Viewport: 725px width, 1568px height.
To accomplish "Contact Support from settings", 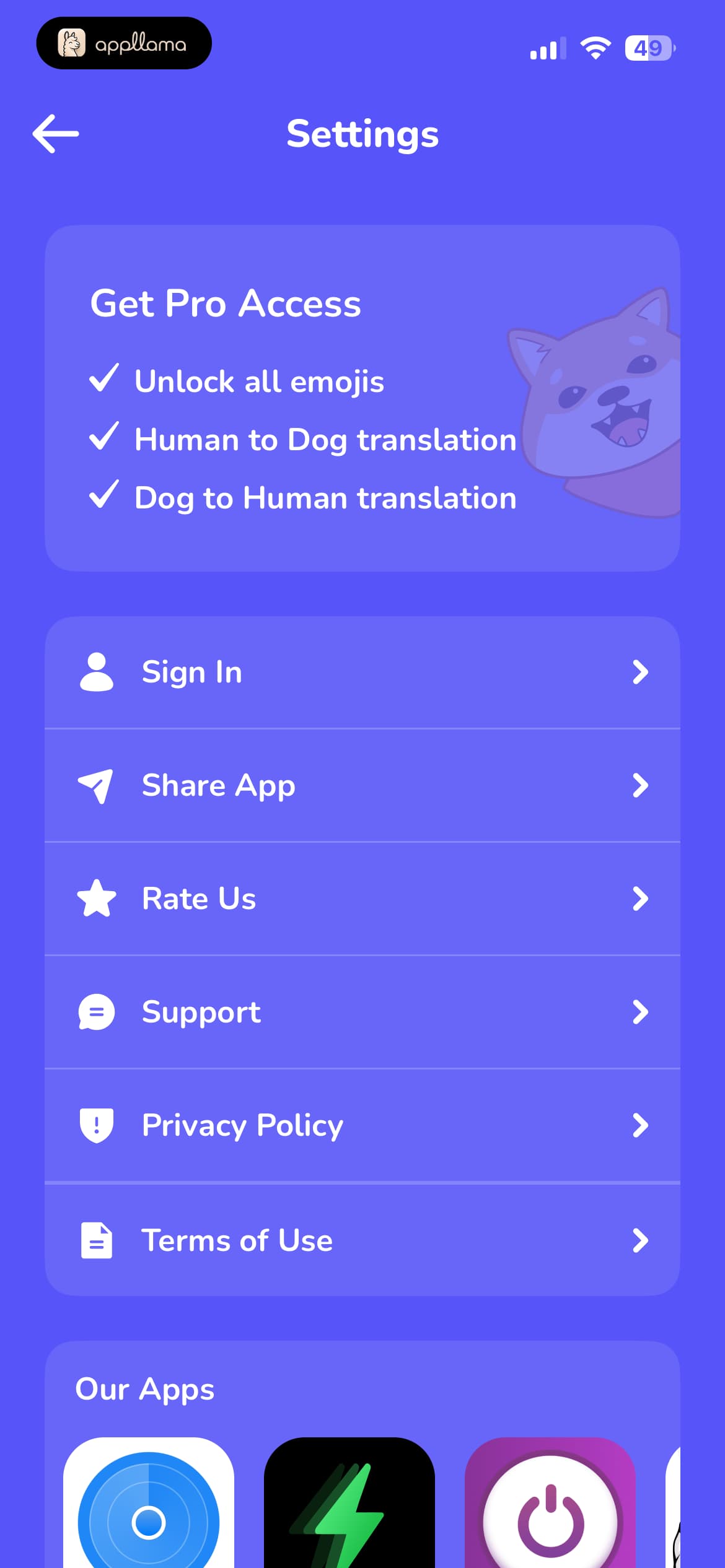I will (362, 1013).
